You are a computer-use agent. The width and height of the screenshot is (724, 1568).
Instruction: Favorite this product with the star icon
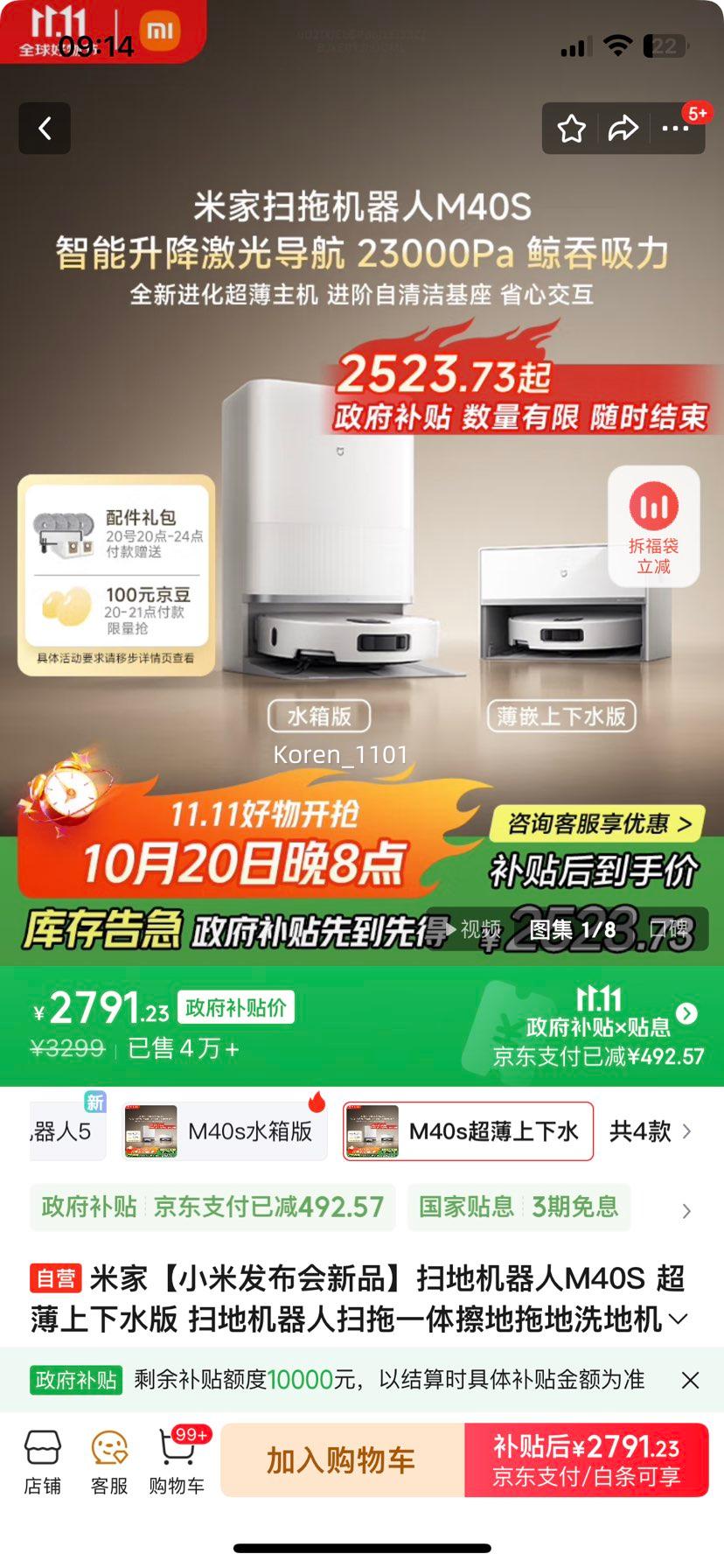coord(572,129)
